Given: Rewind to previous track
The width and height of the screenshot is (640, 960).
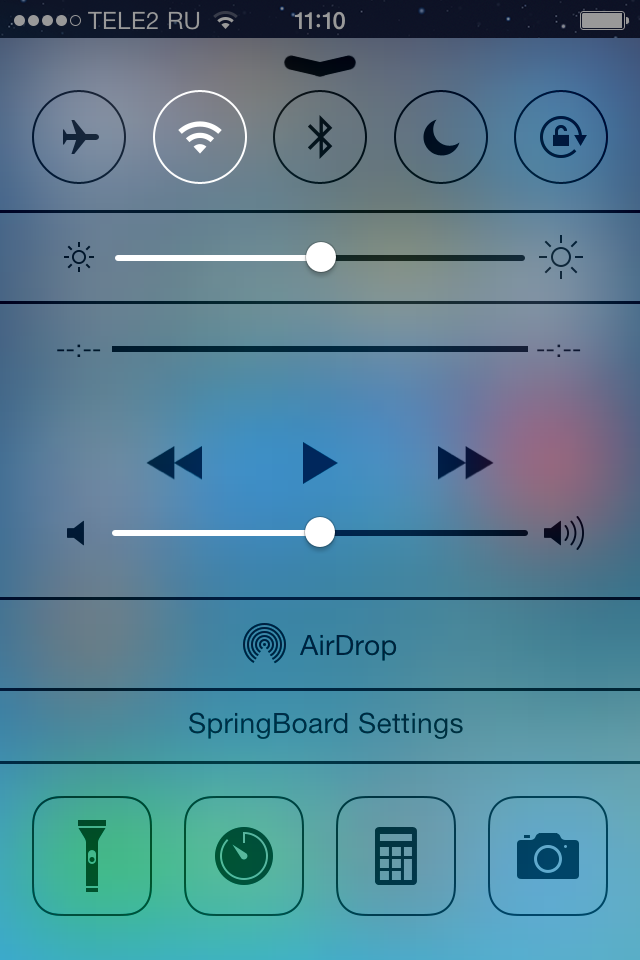Looking at the screenshot, I should [x=174, y=463].
